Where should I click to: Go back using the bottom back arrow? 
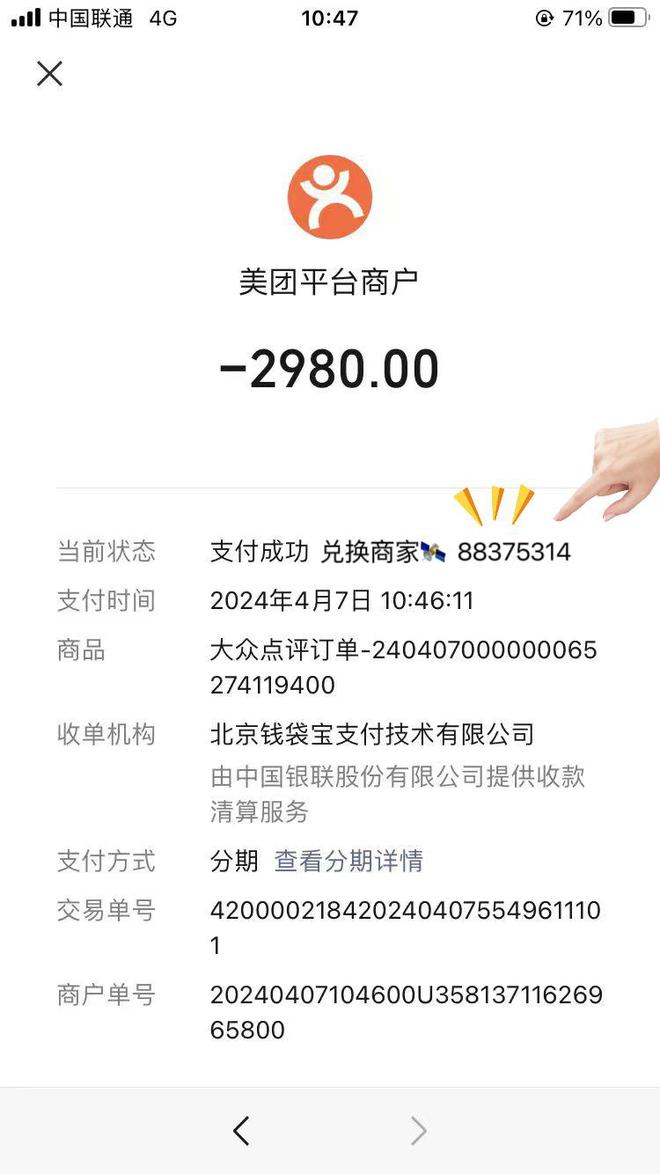[x=241, y=1131]
